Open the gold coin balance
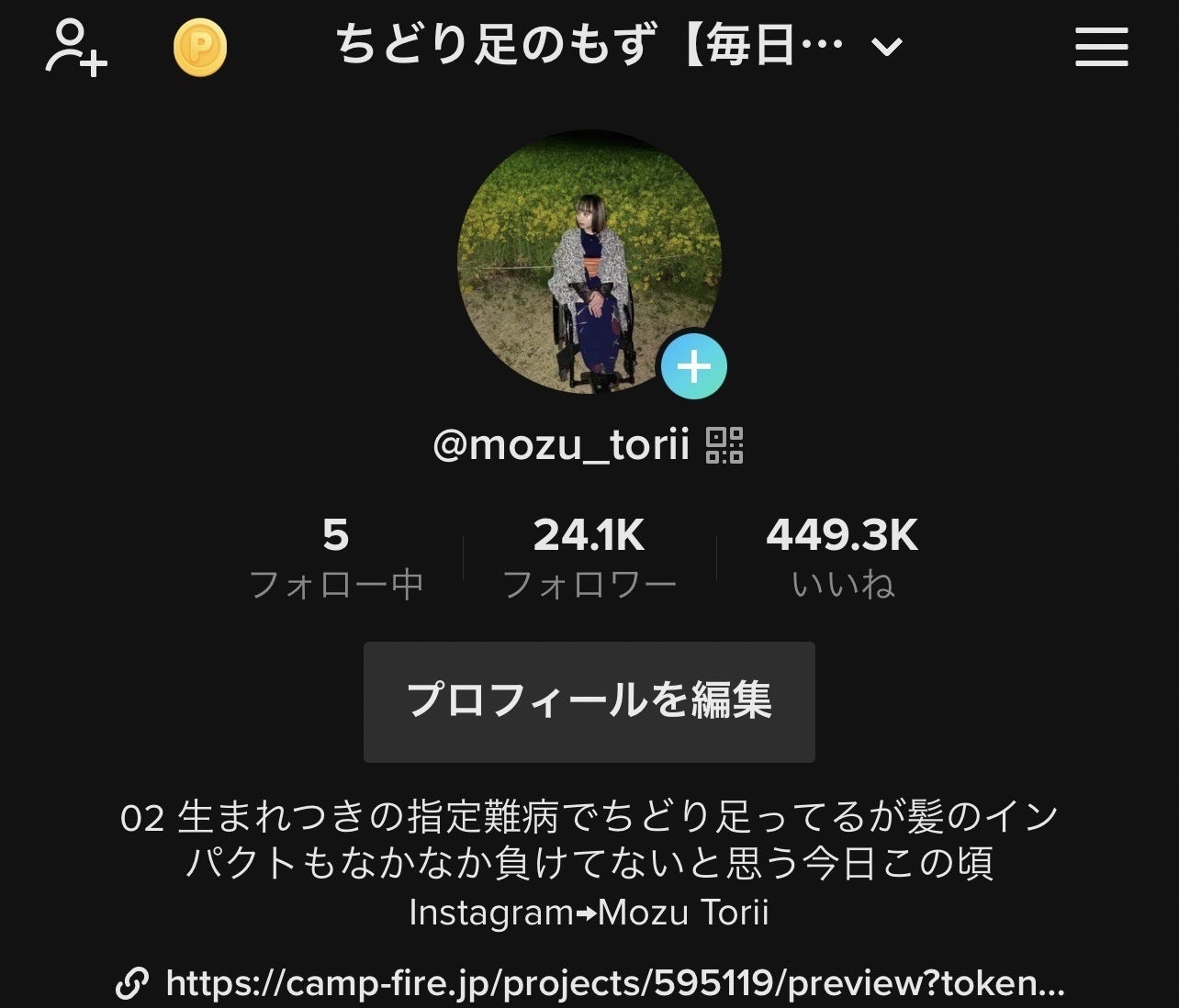This screenshot has width=1179, height=1008. coord(200,49)
